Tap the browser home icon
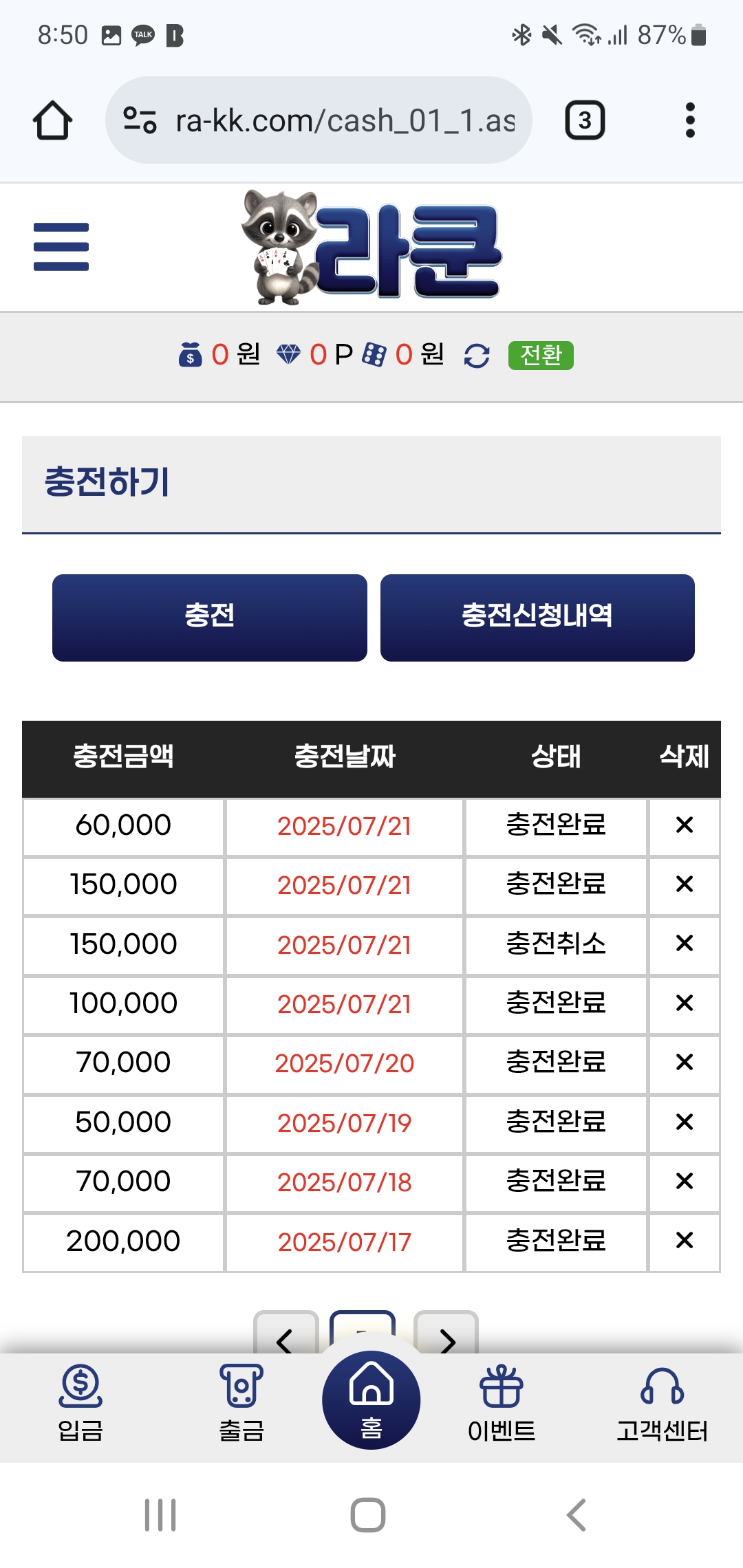743x1568 pixels. 53,120
